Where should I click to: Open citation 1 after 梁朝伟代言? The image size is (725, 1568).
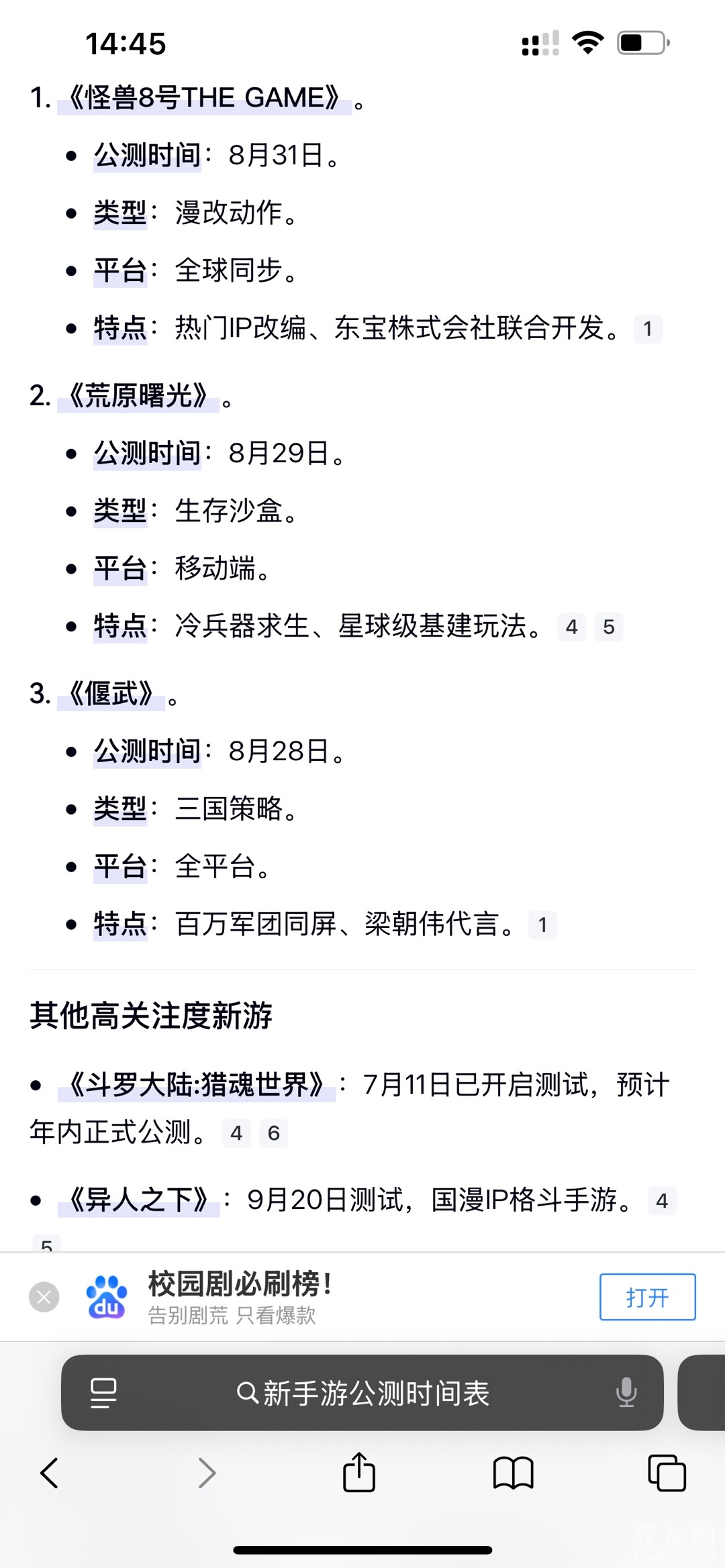click(x=542, y=925)
